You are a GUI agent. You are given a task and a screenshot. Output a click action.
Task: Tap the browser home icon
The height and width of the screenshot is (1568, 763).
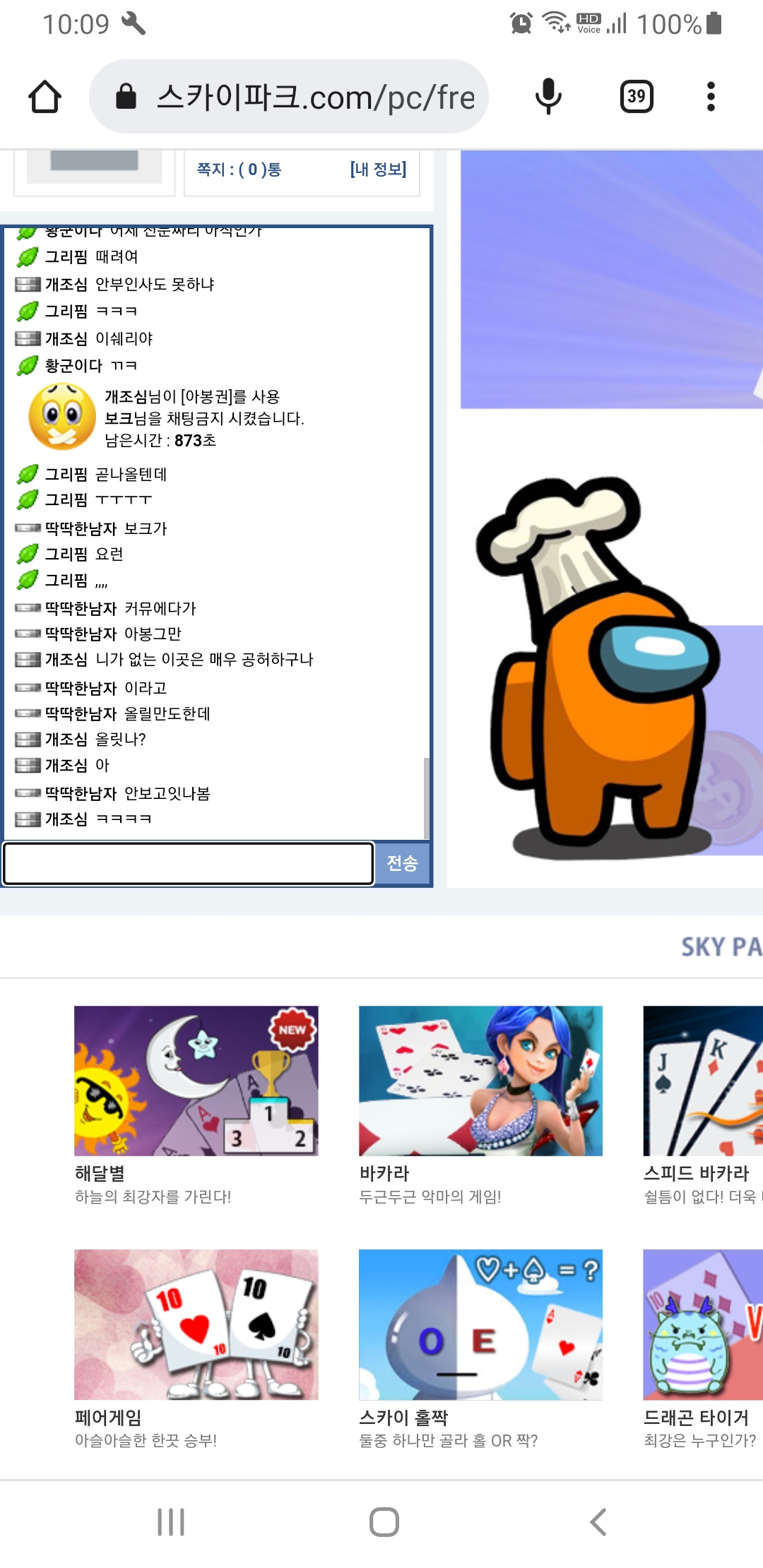[x=45, y=97]
